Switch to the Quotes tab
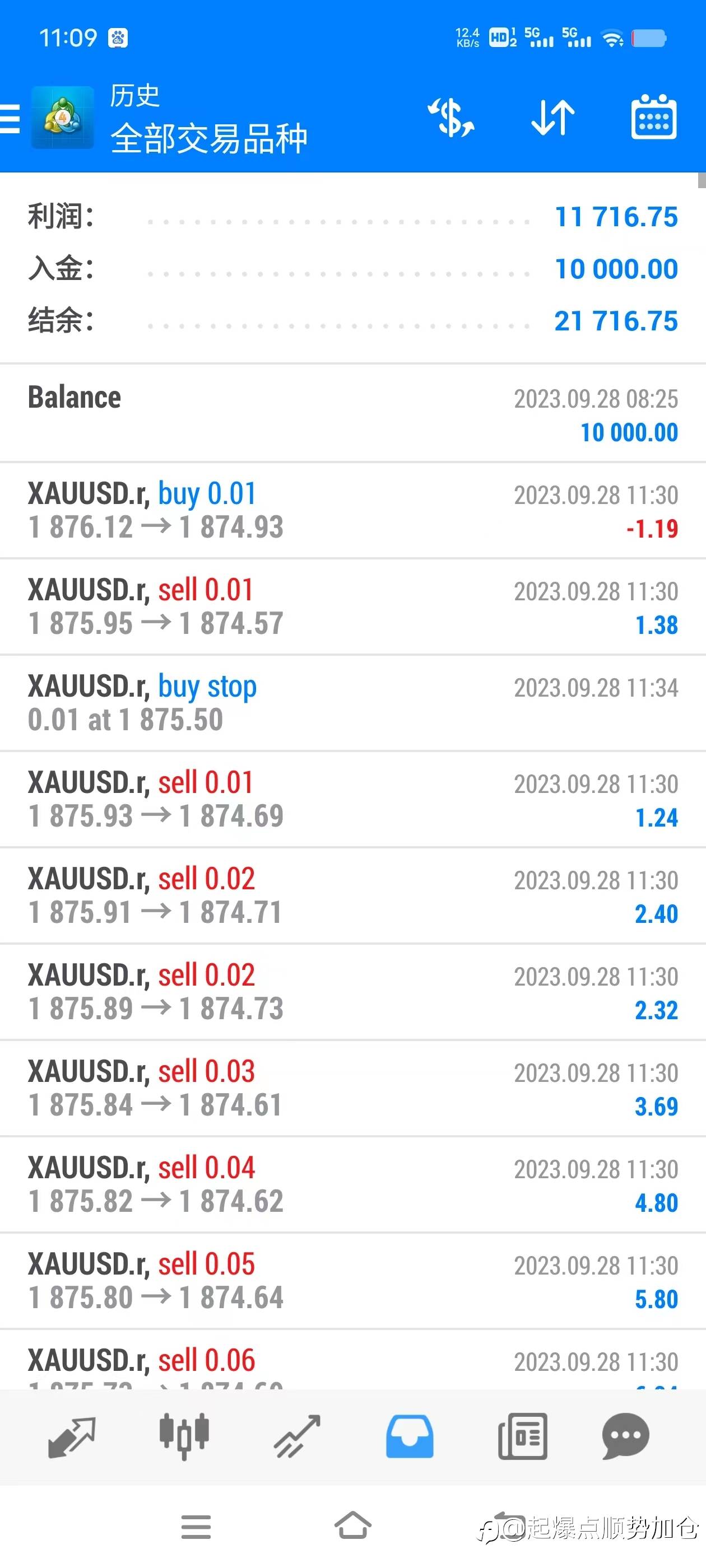706x1568 pixels. (71, 1436)
